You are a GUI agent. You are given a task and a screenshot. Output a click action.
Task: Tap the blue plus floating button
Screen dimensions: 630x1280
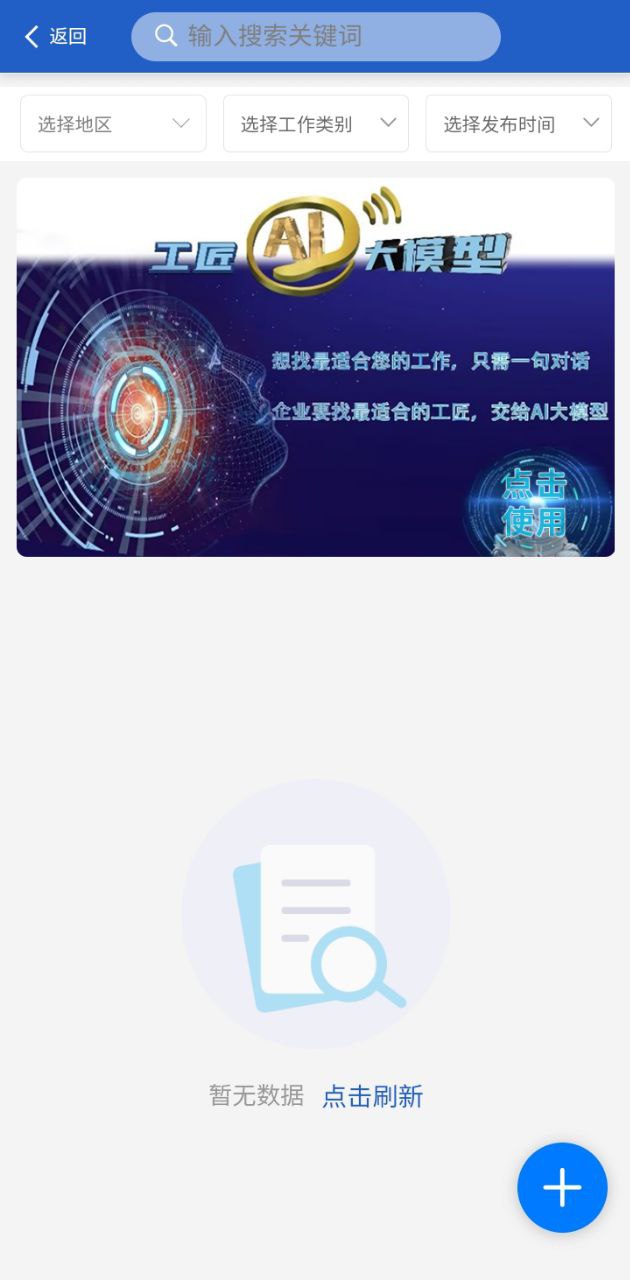point(562,1187)
